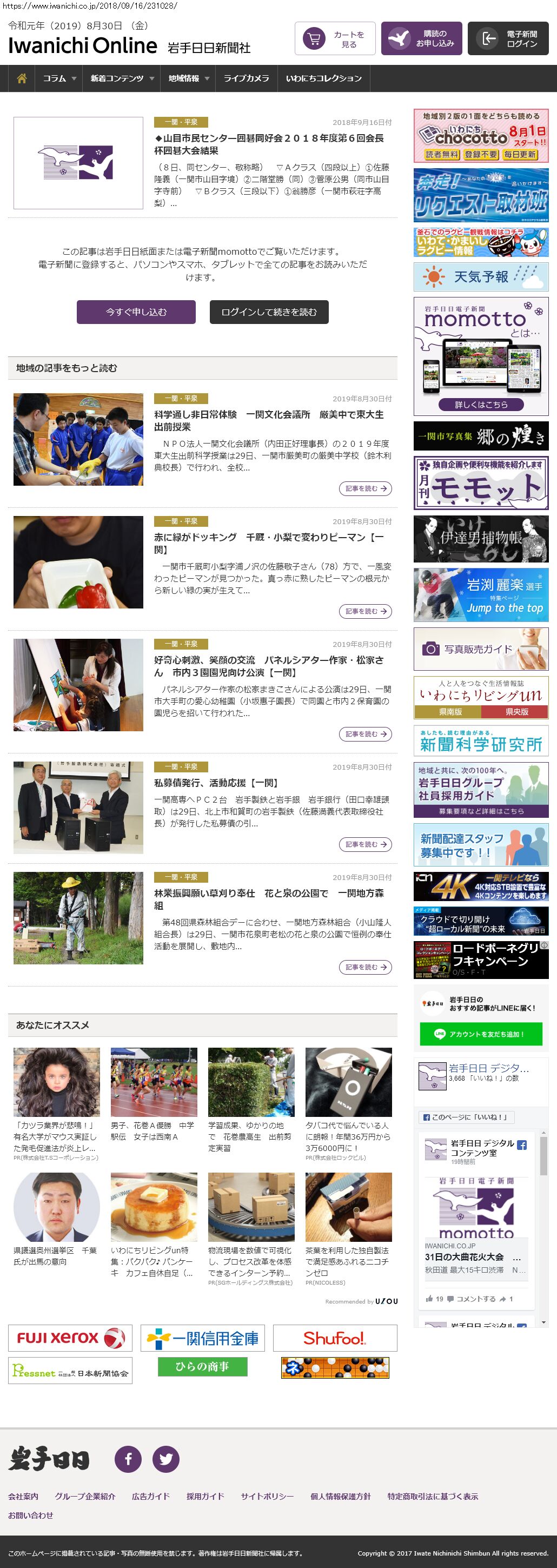Screen dimensions: 557x1568
Task: Open the お問い合わせ footer link
Action: click(30, 1515)
